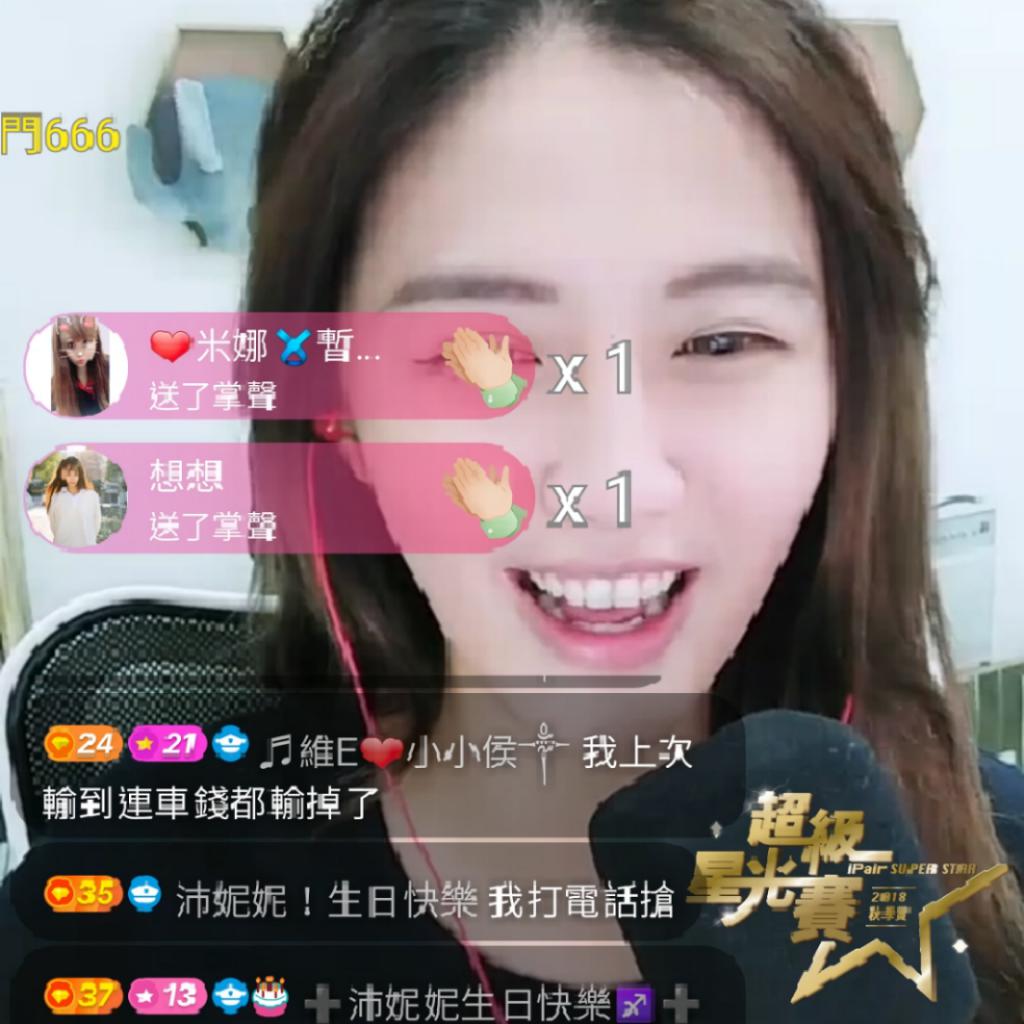The image size is (1024, 1024).
Task: Tap the chat message from 維E小小侯
Action: coord(370,775)
